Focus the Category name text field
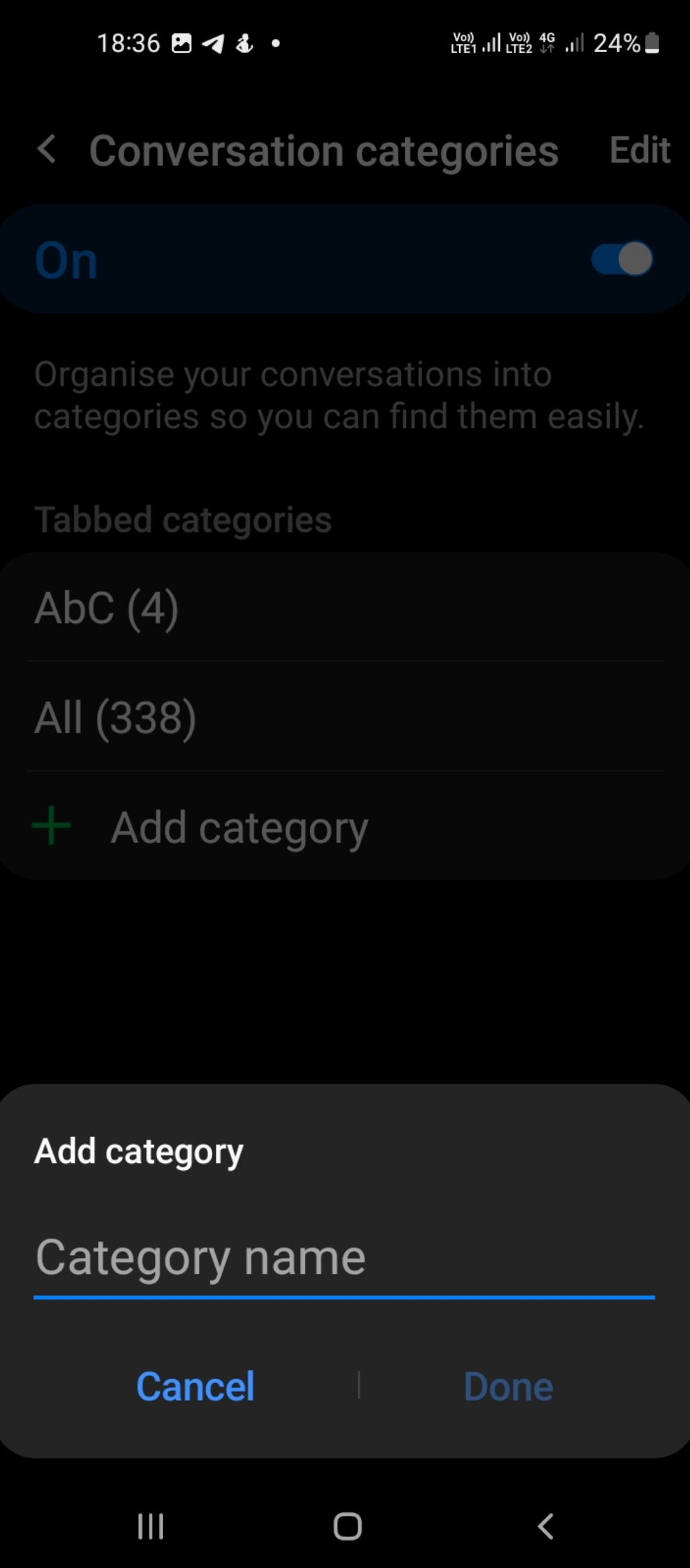Viewport: 690px width, 1568px height. (344, 1258)
